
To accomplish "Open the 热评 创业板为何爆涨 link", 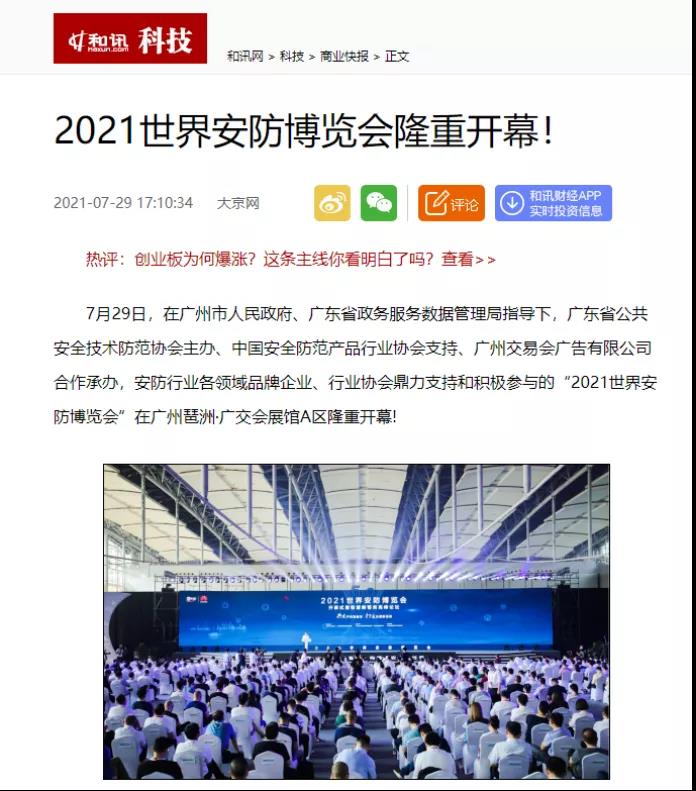I will click(290, 259).
